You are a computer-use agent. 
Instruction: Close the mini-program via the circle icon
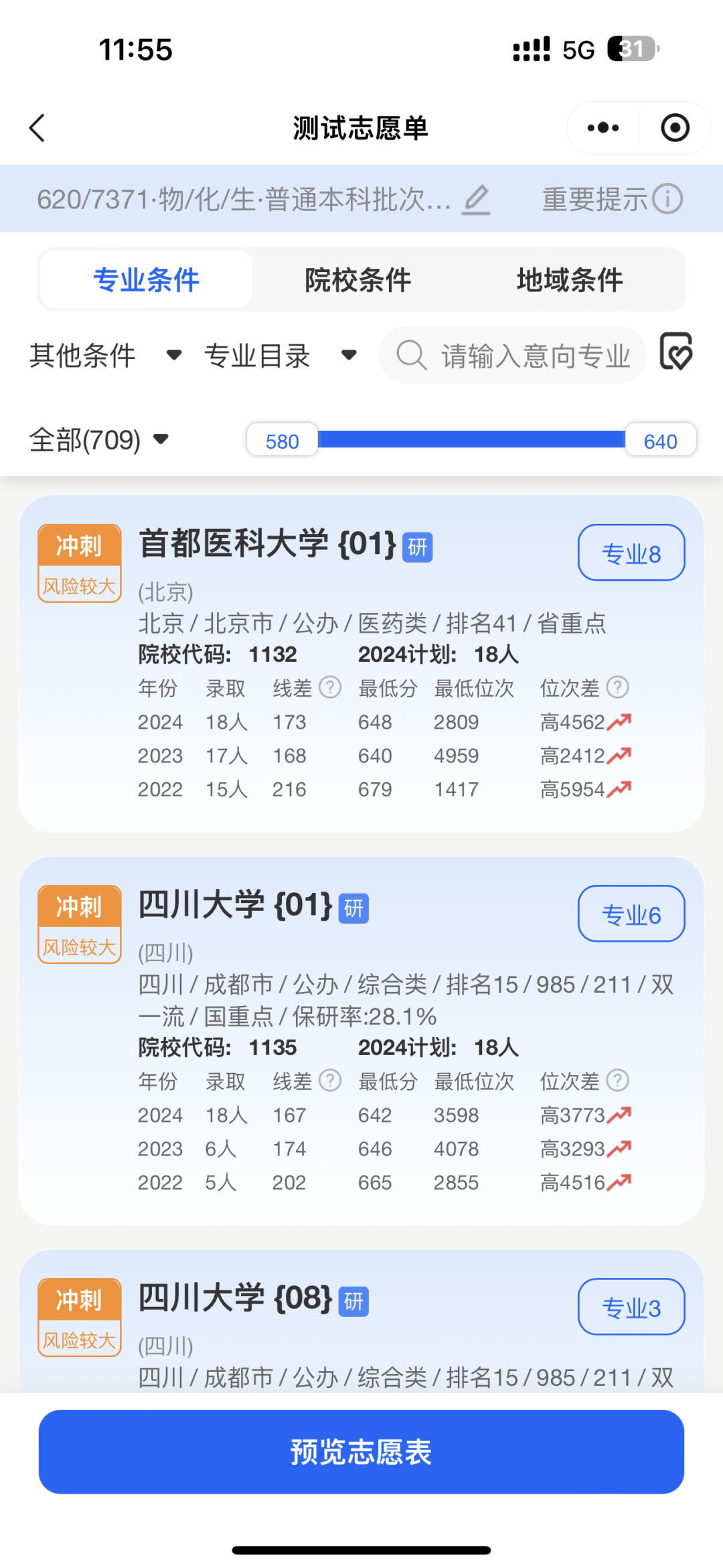point(675,128)
